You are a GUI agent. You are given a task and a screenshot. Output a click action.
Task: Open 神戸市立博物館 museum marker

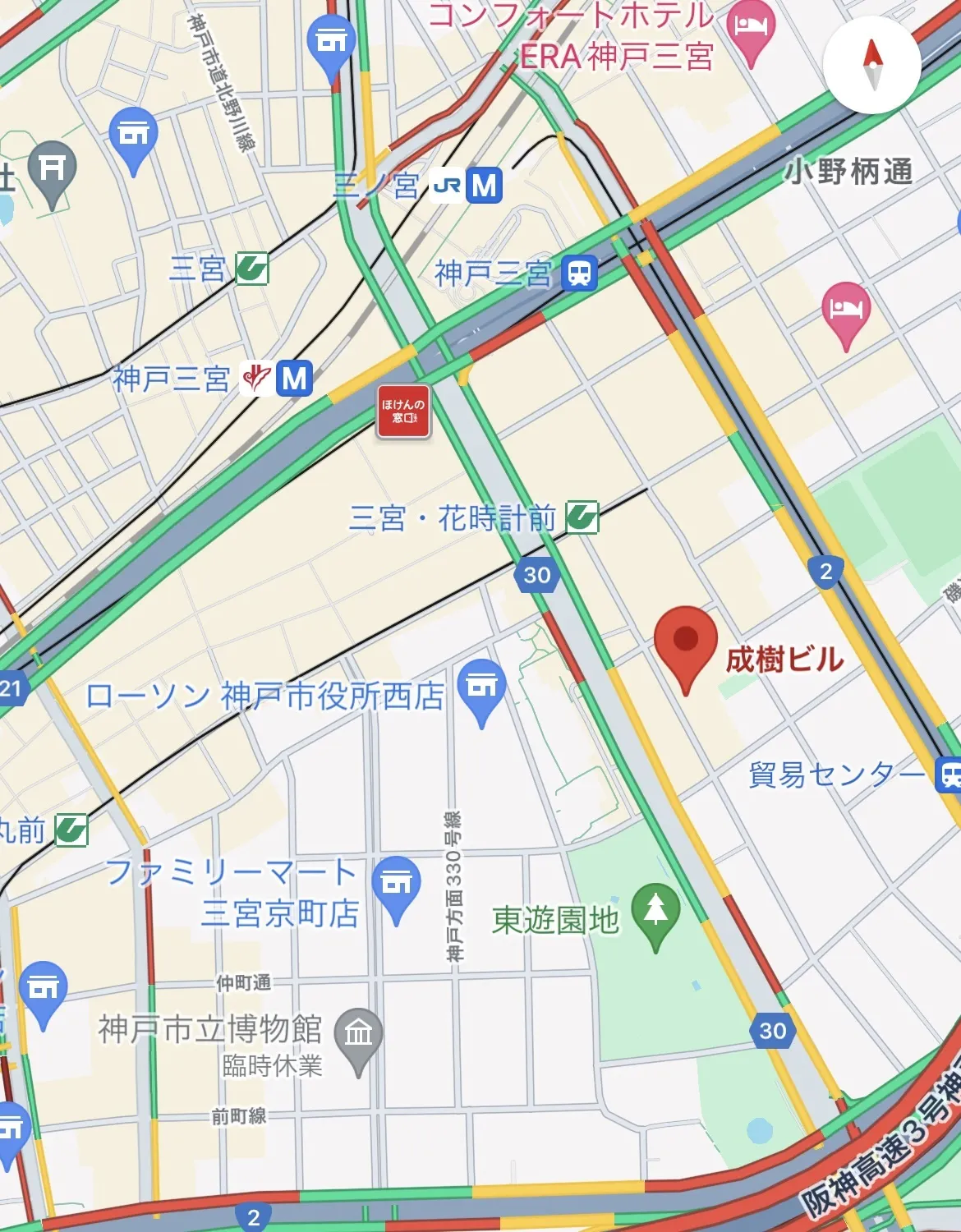coord(359,1035)
